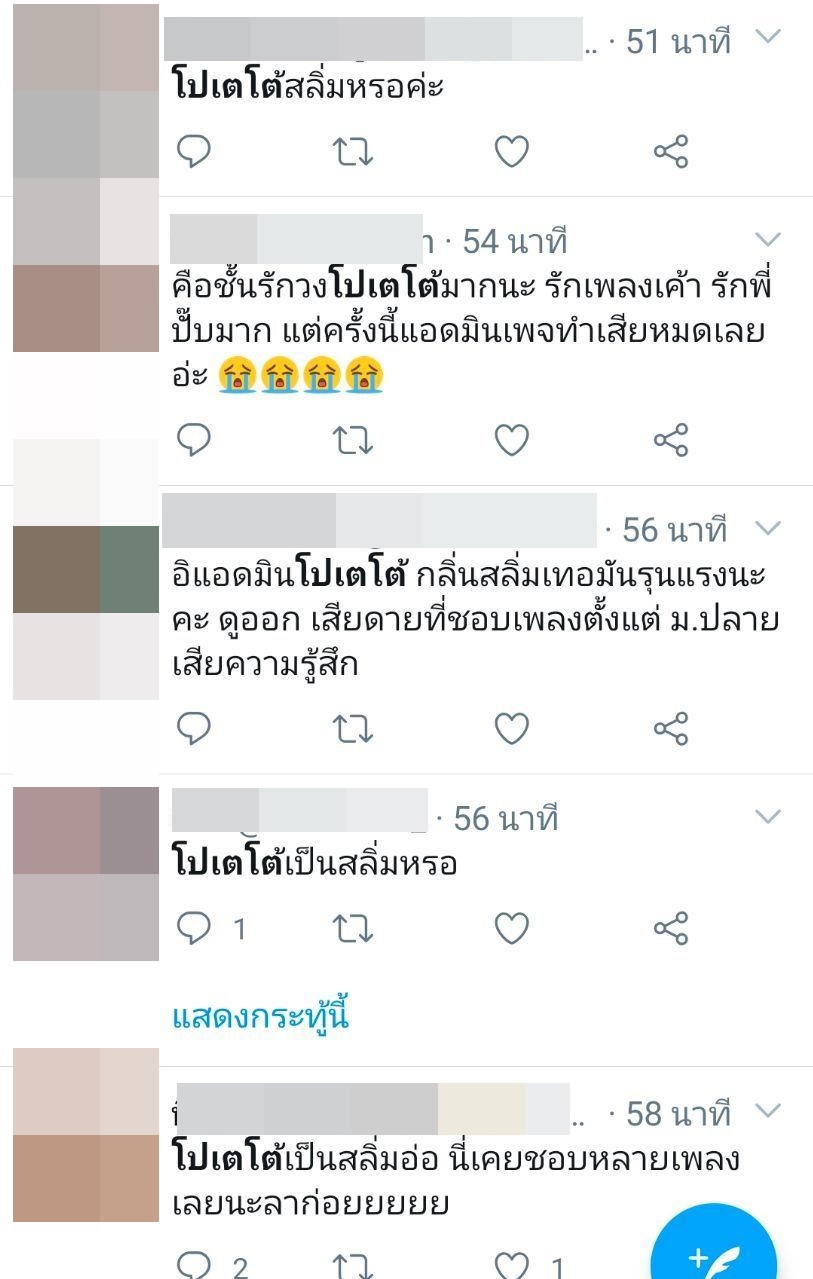This screenshot has width=813, height=1279.
Task: Share the 'โปเตโต้เป็นสลิ่มหรอ' tweet
Action: click(670, 928)
